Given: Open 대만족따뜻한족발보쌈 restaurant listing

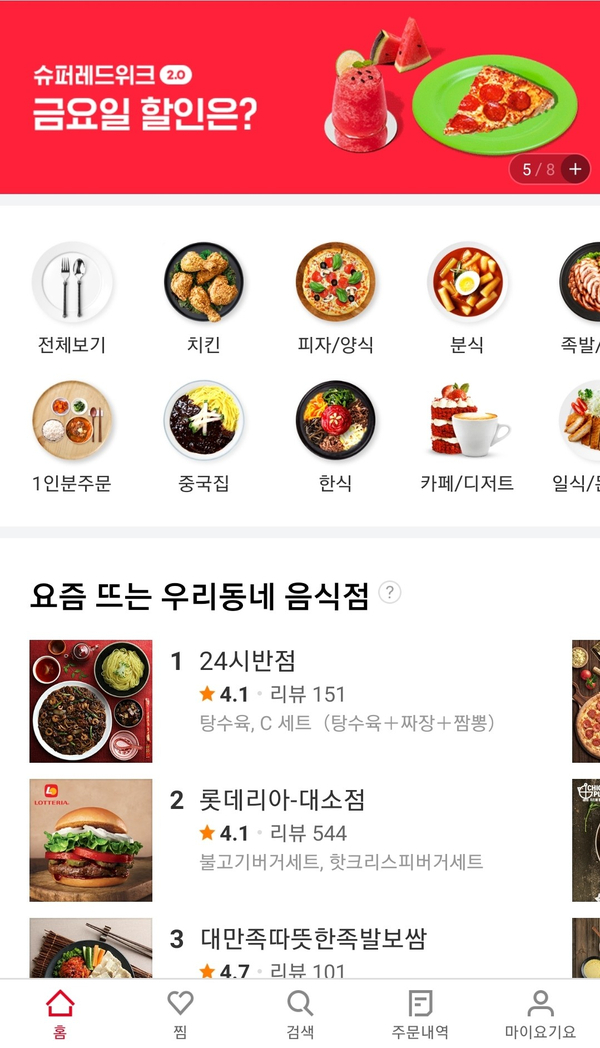Looking at the screenshot, I should point(300,948).
